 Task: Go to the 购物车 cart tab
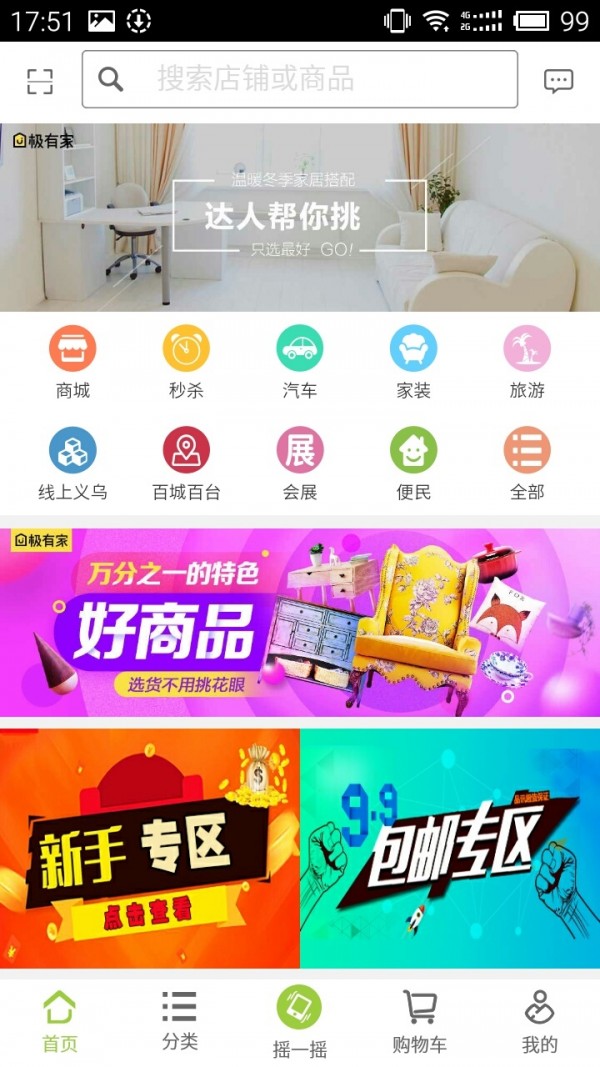click(419, 1020)
